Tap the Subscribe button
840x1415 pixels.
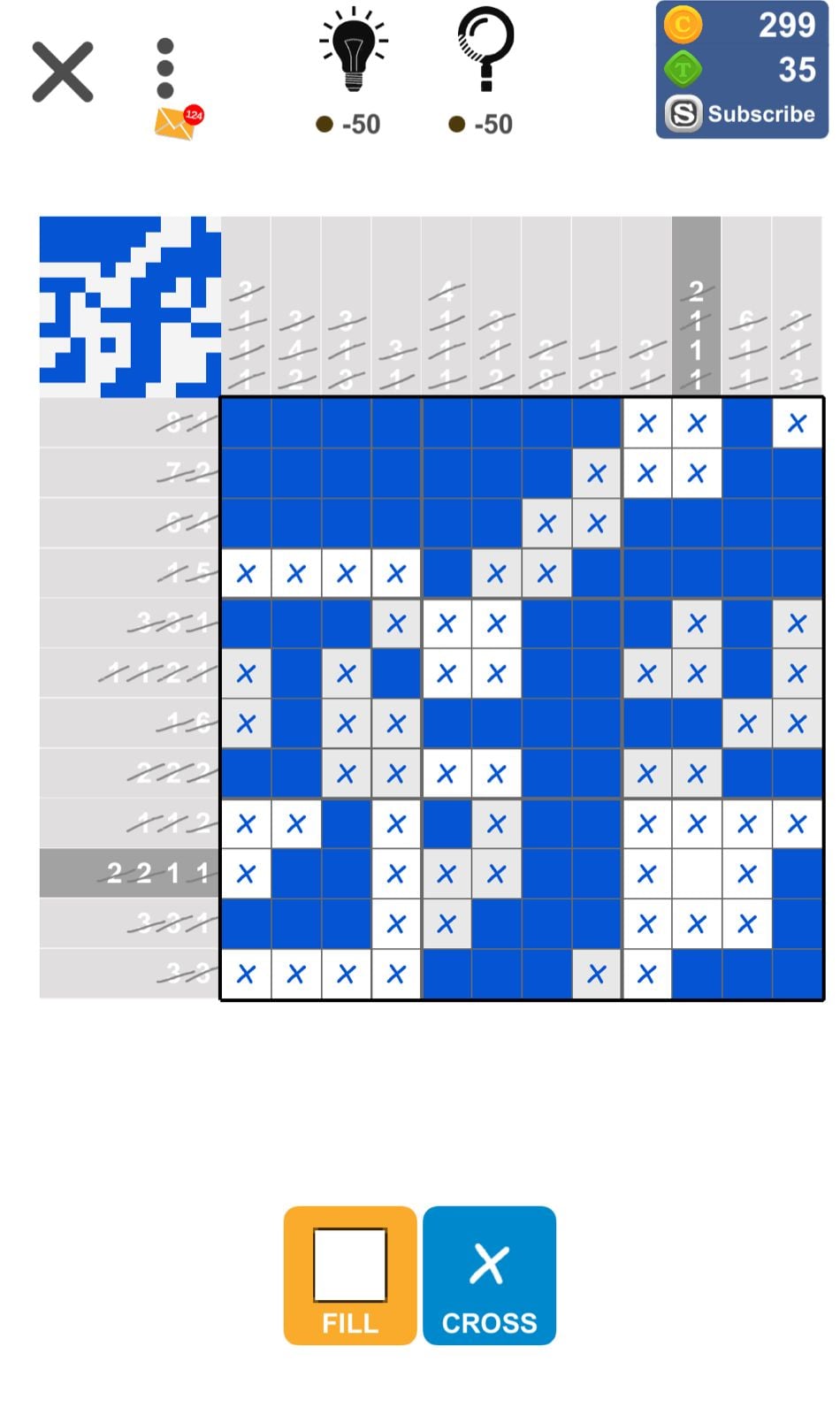741,114
